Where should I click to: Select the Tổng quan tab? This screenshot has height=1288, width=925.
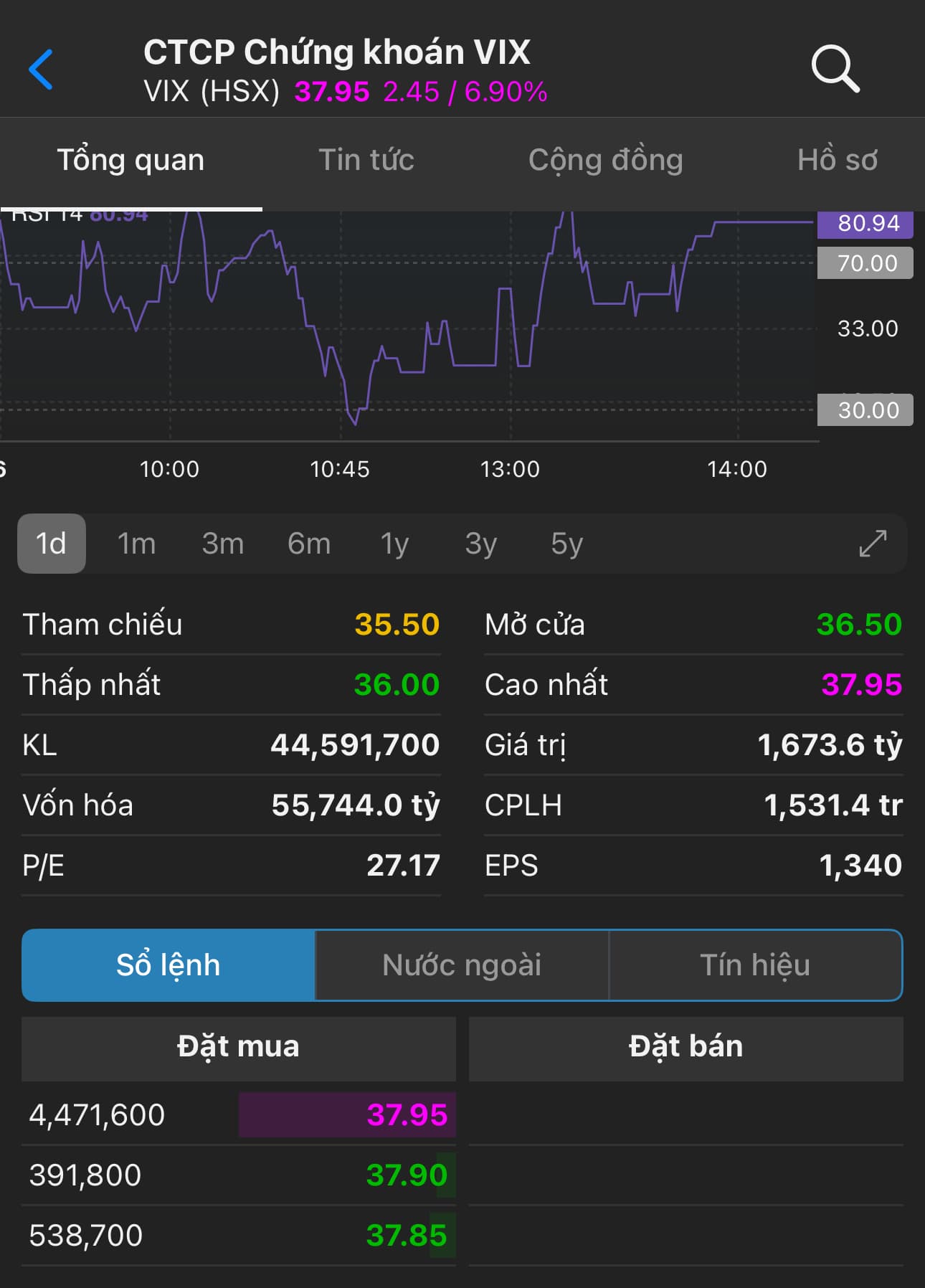[131, 160]
